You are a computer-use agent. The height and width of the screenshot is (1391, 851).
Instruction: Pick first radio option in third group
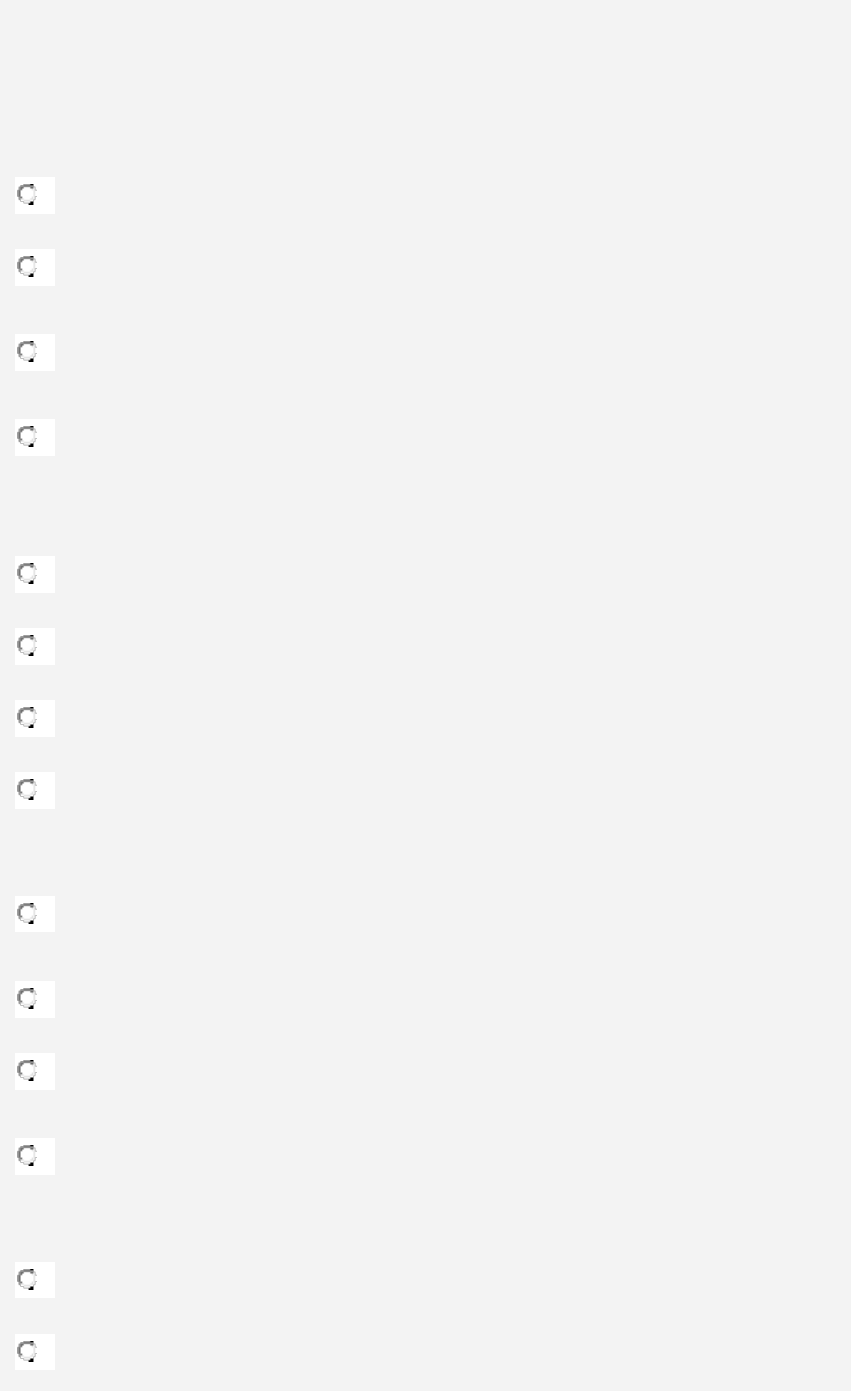[x=27, y=913]
